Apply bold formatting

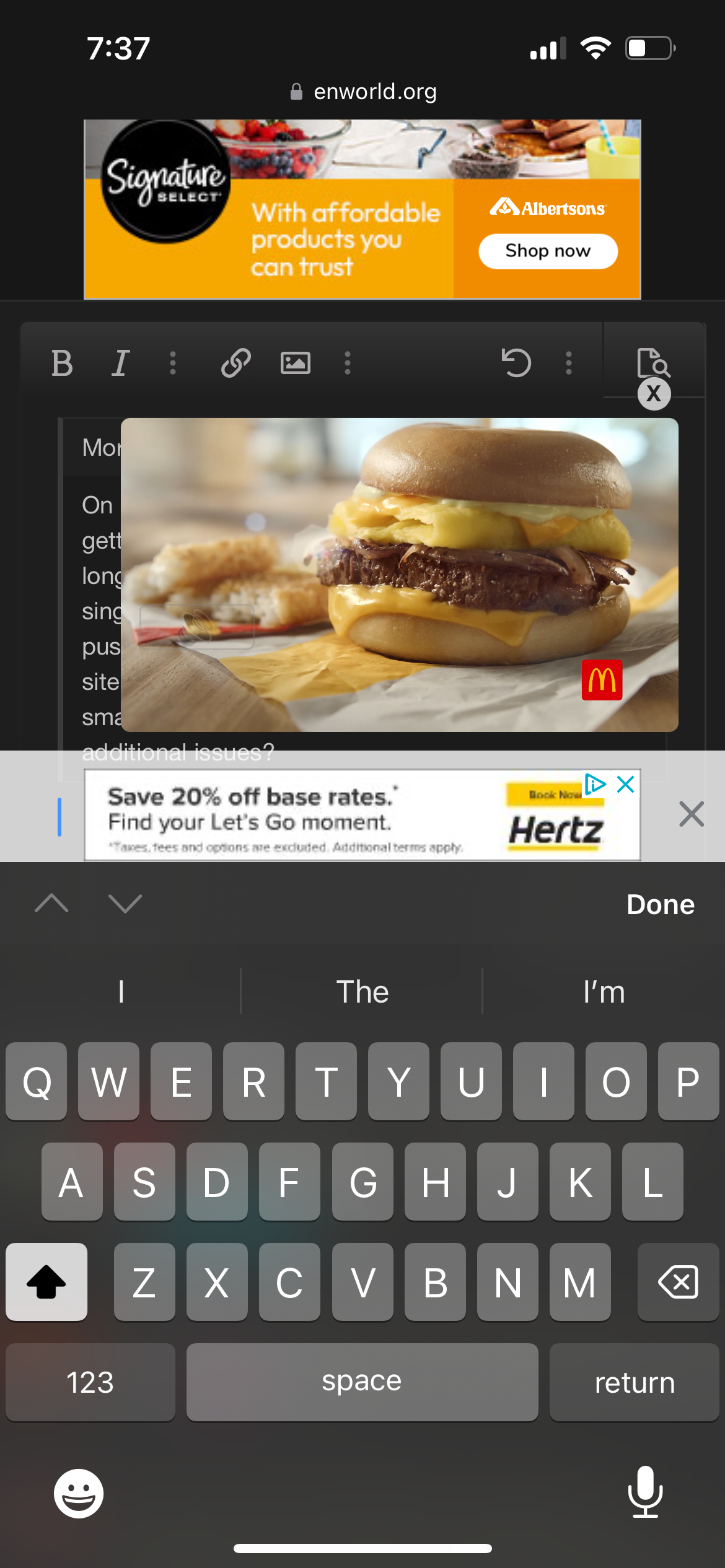point(62,363)
